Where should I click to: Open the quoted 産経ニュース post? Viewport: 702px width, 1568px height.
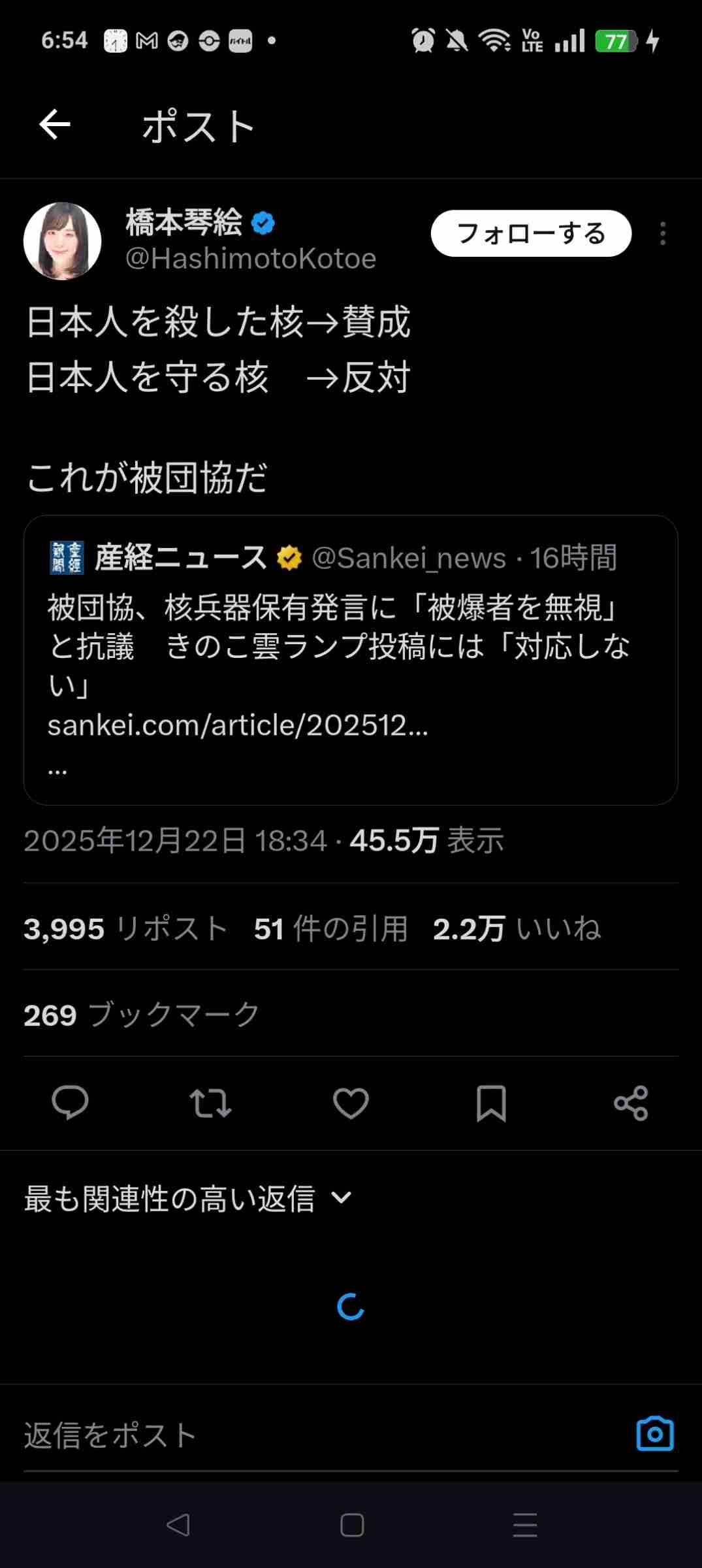350,660
